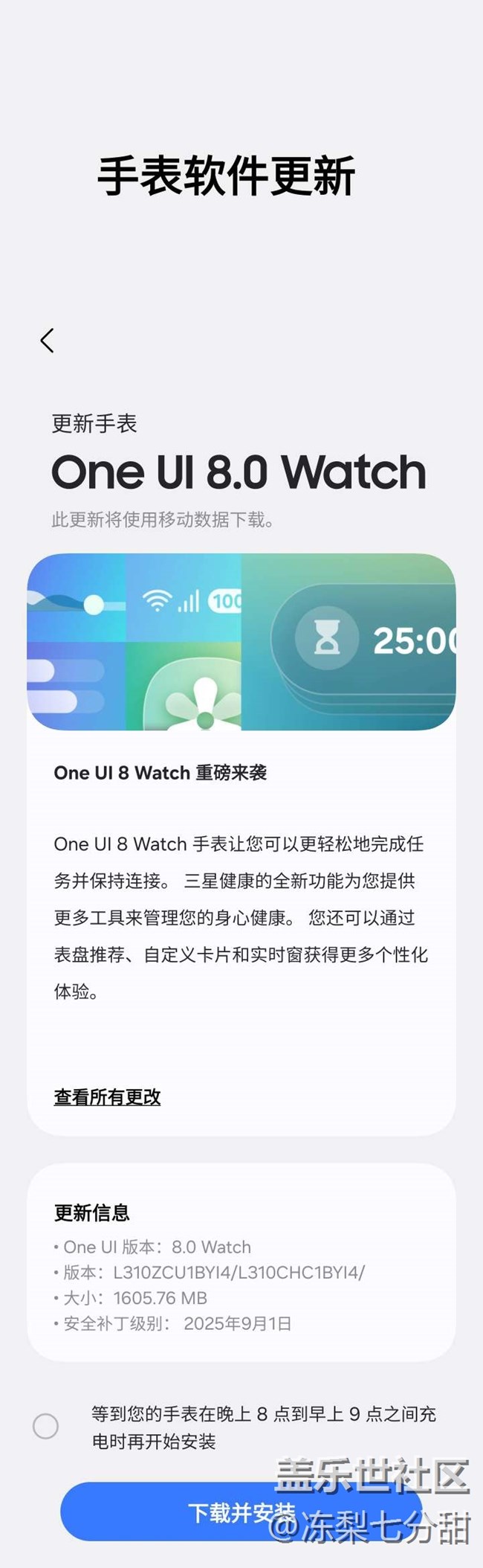The height and width of the screenshot is (1568, 483).
Task: Select the install-while-charging overnight option
Action: click(x=45, y=1426)
